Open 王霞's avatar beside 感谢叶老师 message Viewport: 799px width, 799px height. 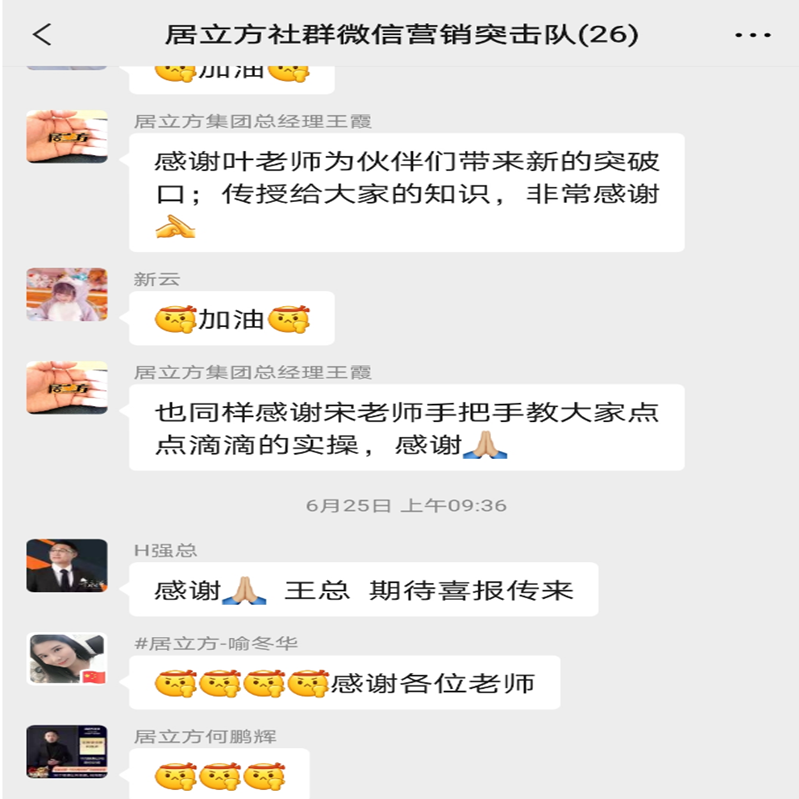67,136
